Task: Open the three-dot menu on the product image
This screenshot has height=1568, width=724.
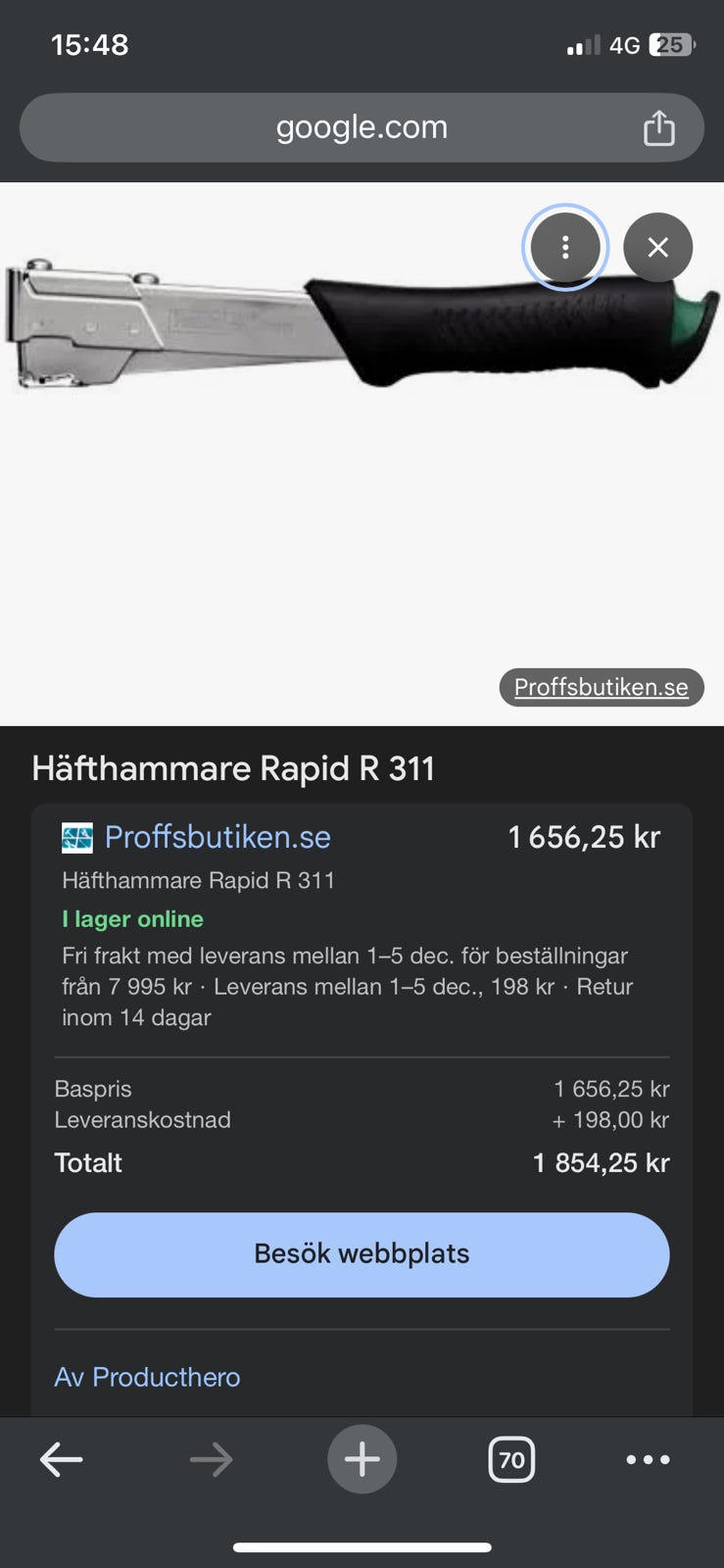Action: [x=565, y=247]
